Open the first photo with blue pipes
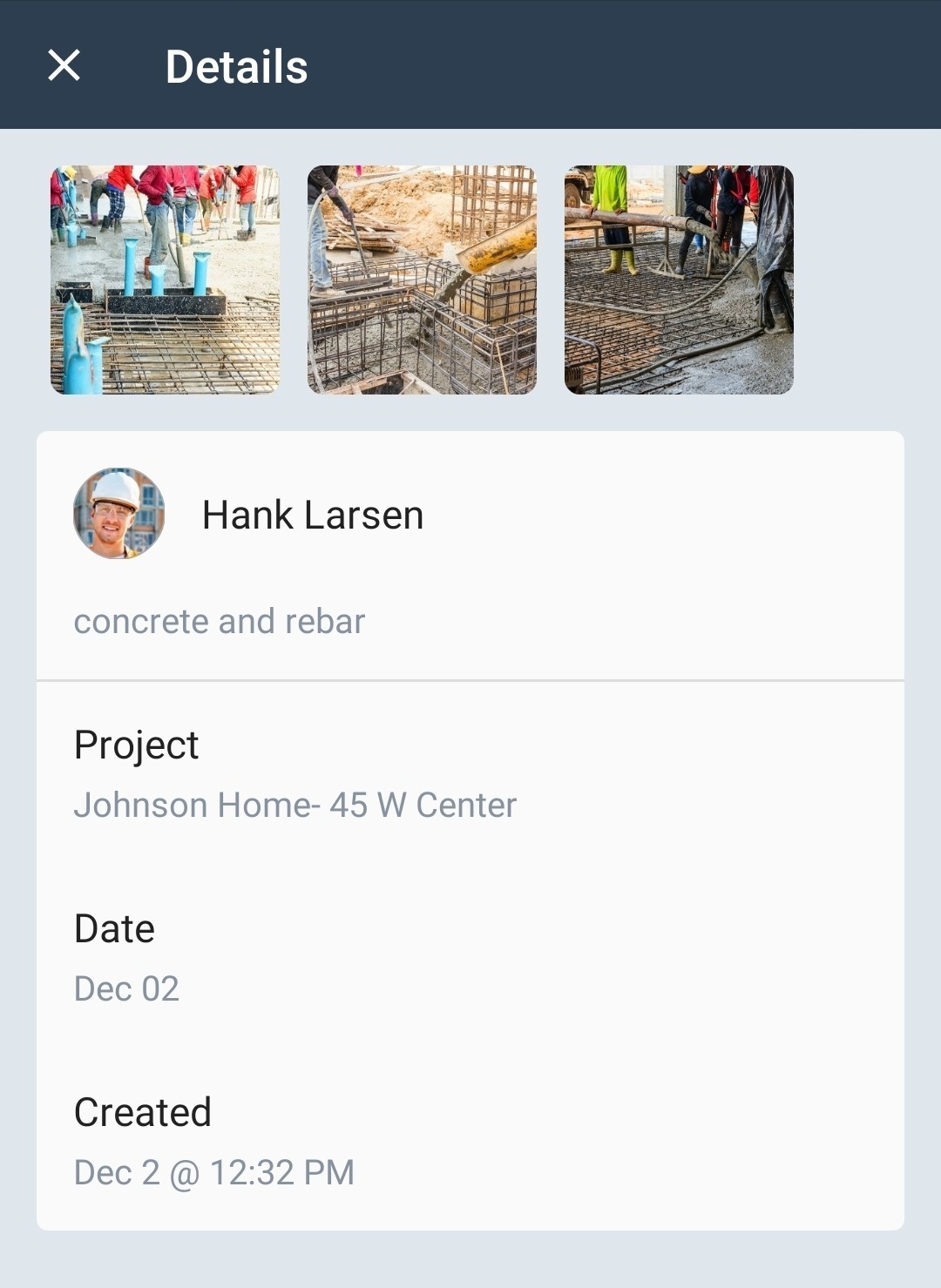This screenshot has width=941, height=1288. (x=166, y=280)
